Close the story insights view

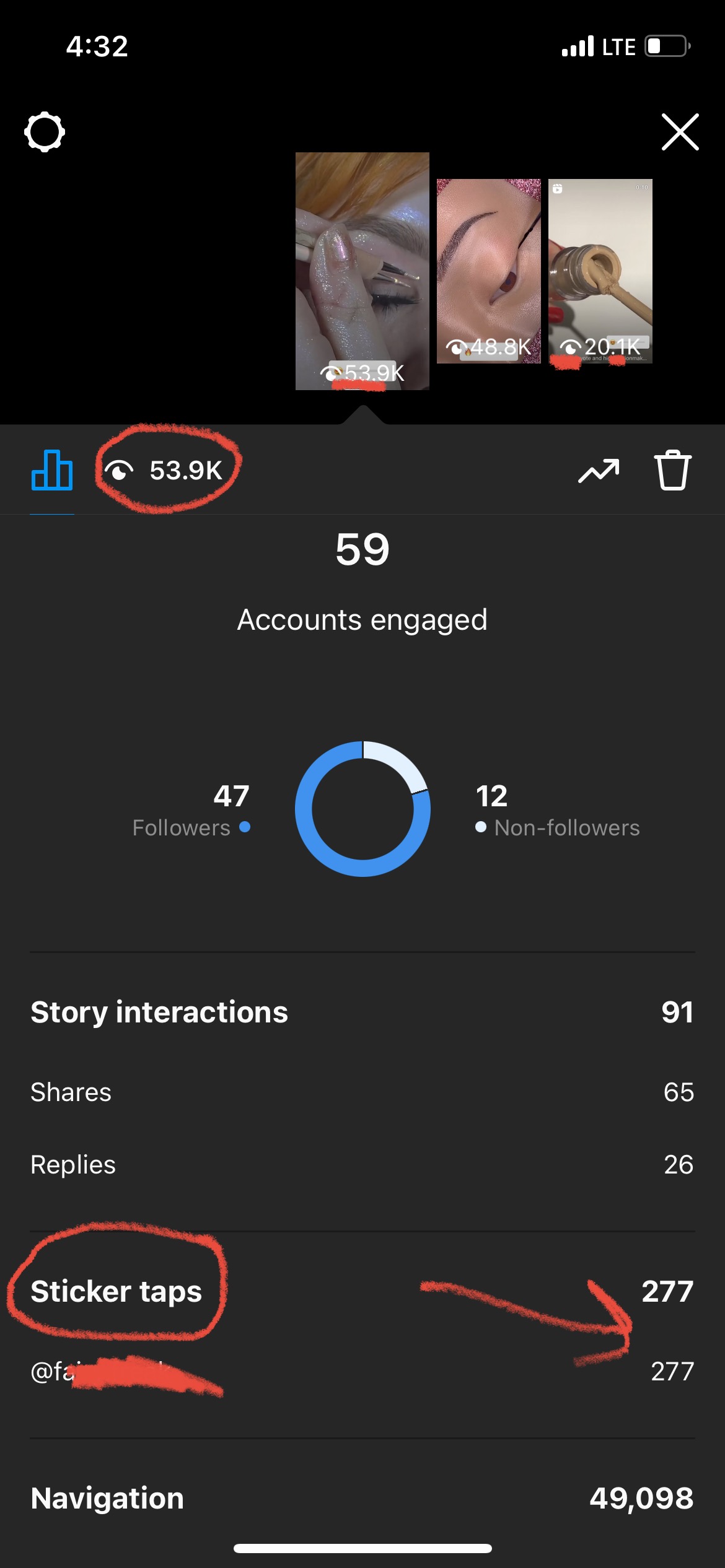pos(680,132)
